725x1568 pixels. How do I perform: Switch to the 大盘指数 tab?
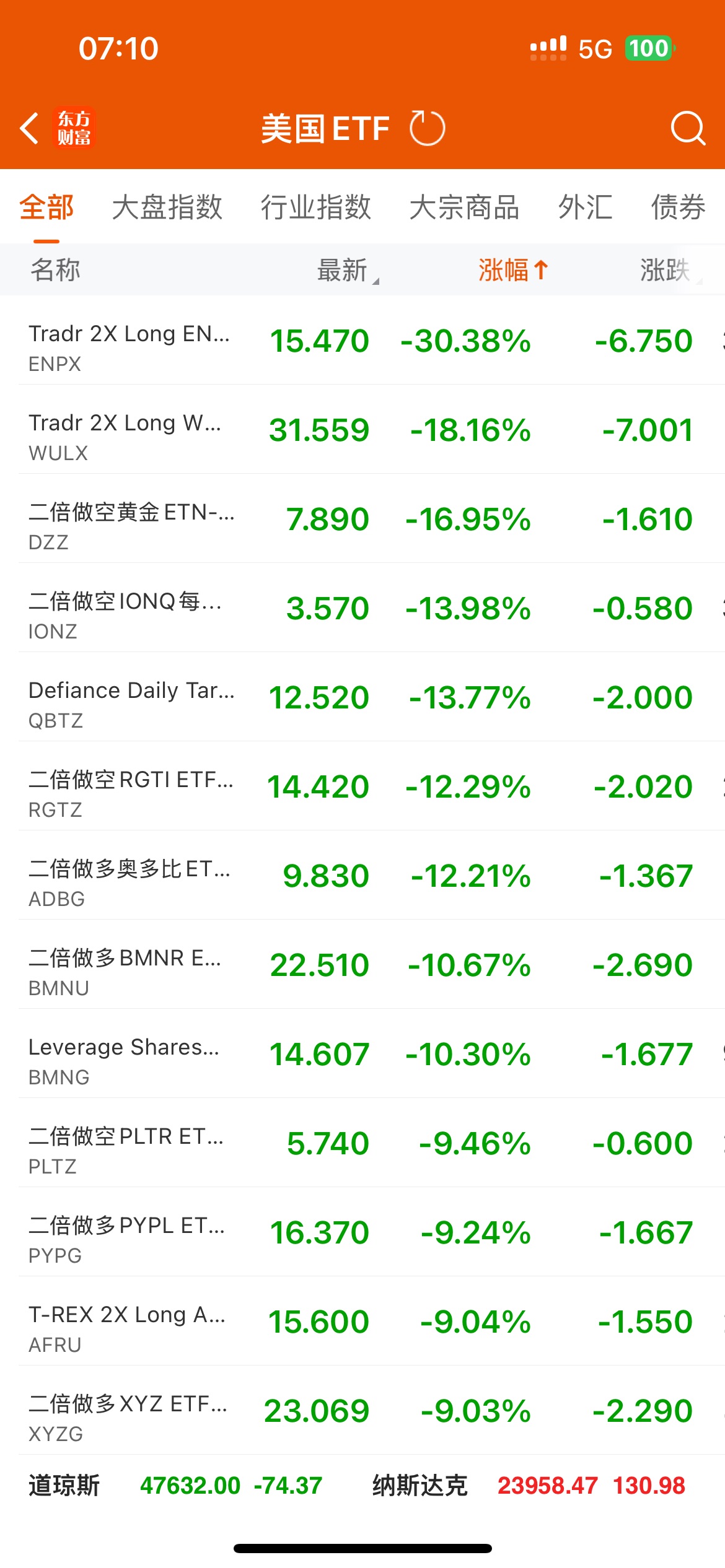[x=167, y=207]
